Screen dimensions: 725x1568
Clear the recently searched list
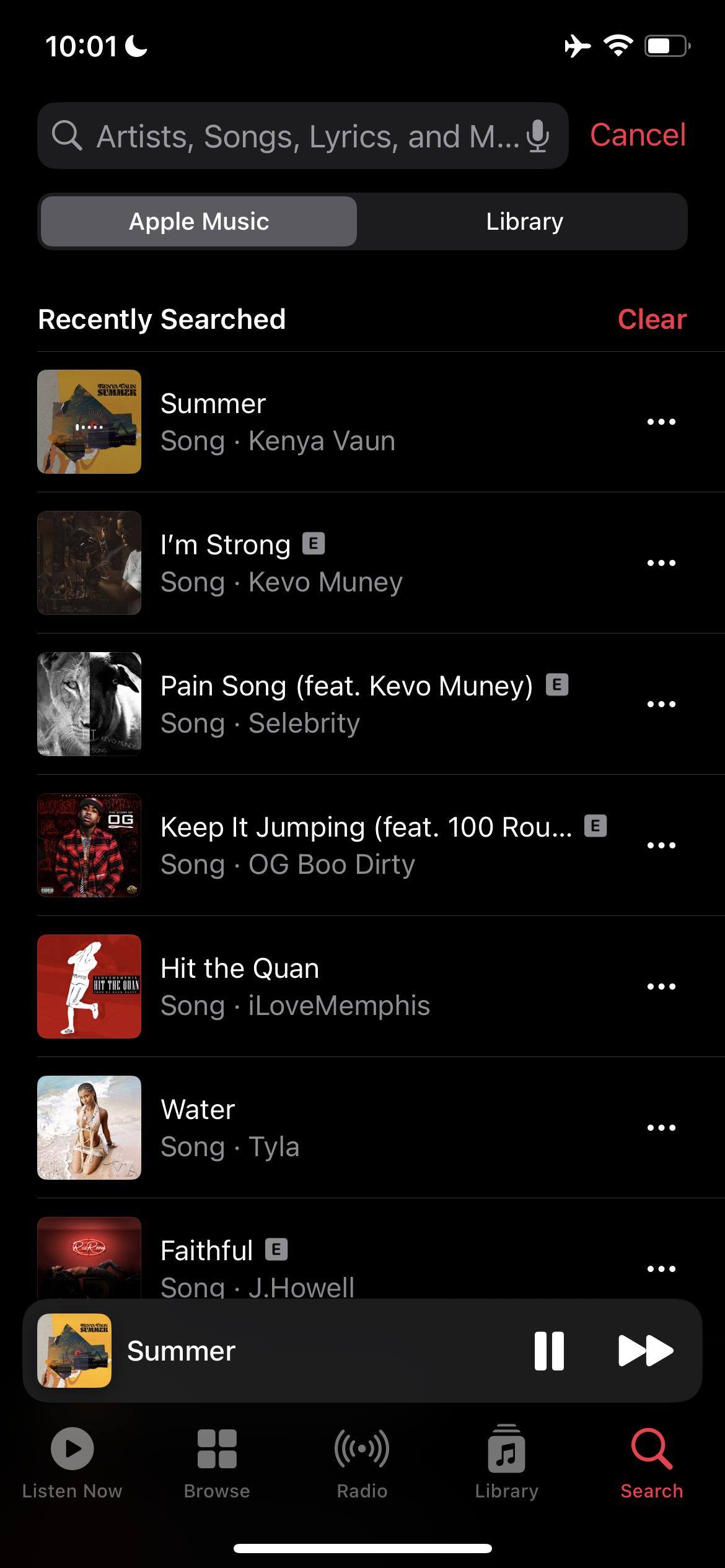[x=652, y=320]
